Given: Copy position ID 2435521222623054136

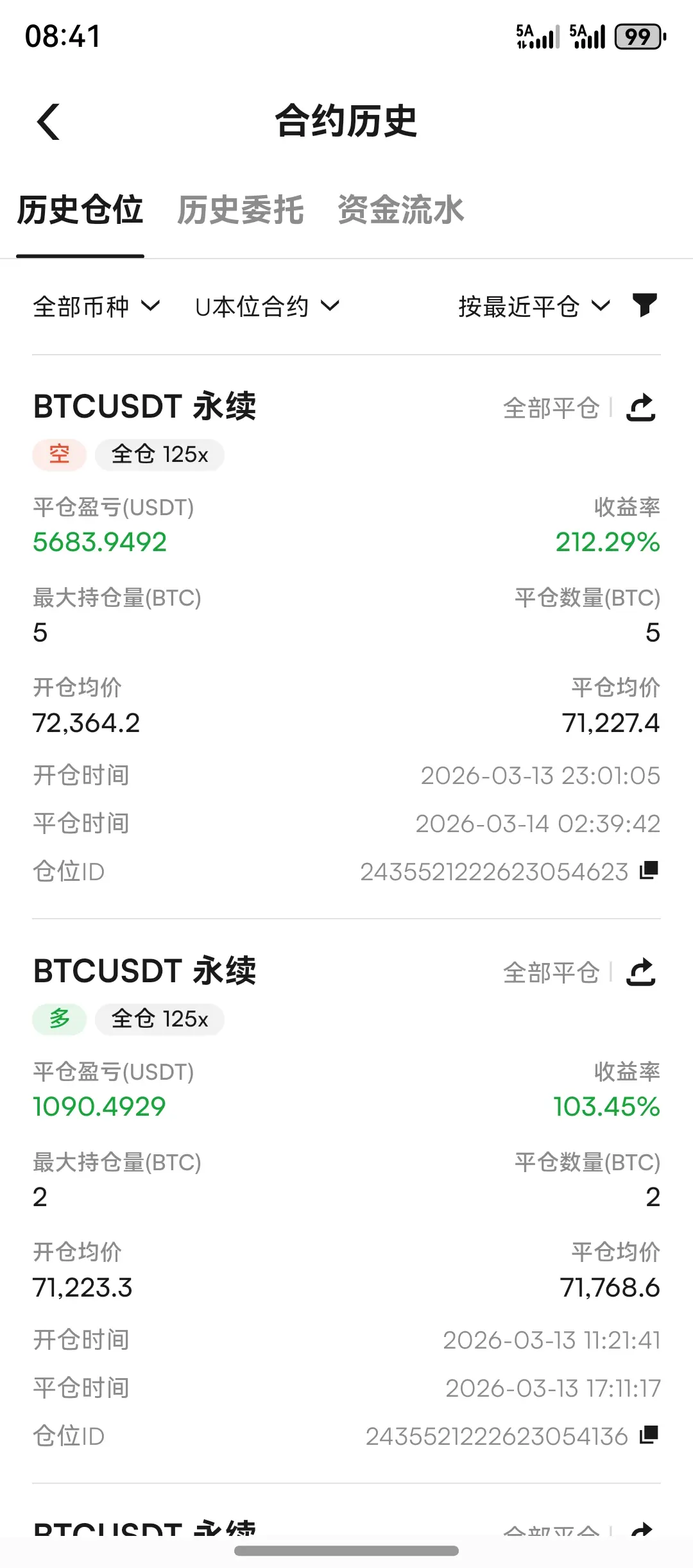Looking at the screenshot, I should click(x=649, y=1435).
